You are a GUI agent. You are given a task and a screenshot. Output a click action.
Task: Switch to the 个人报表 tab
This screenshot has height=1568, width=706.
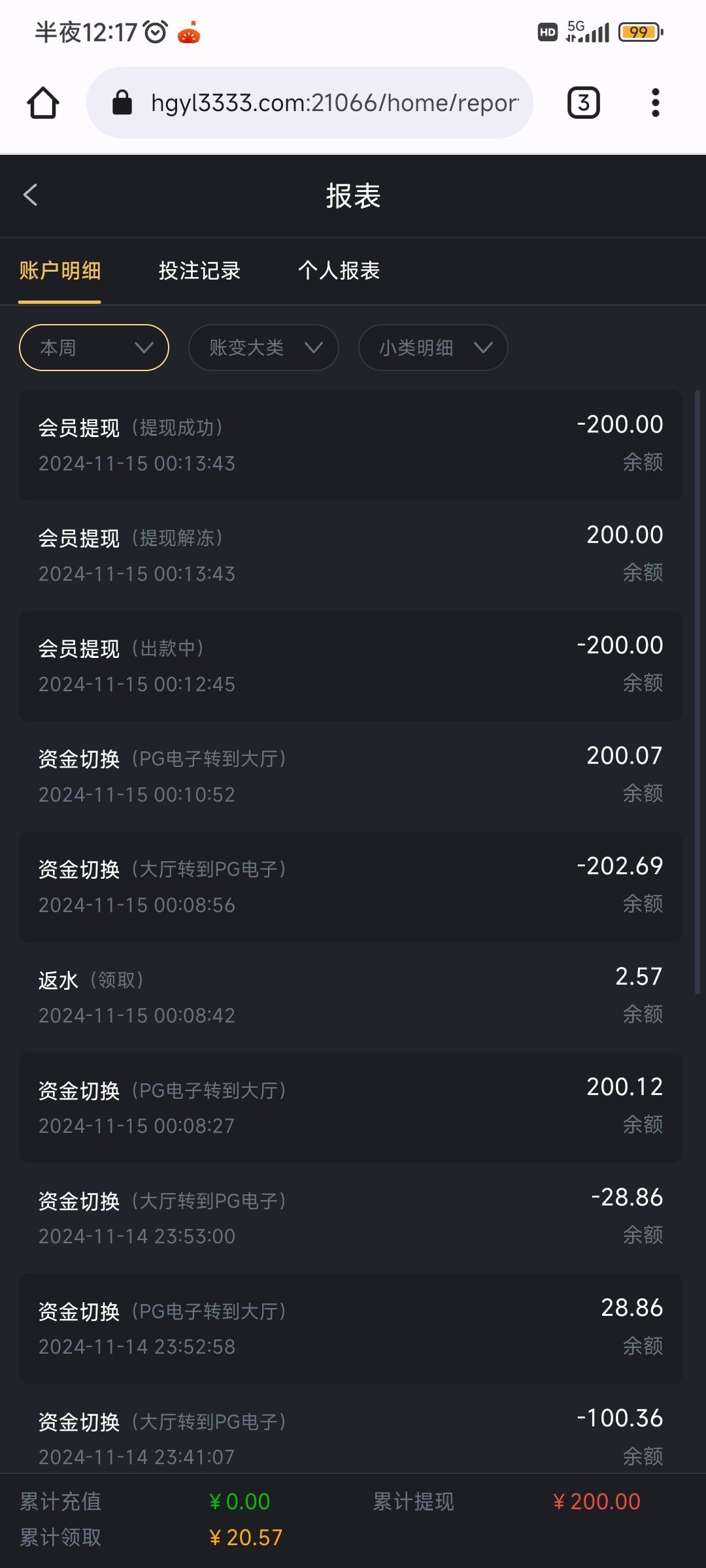click(x=339, y=270)
